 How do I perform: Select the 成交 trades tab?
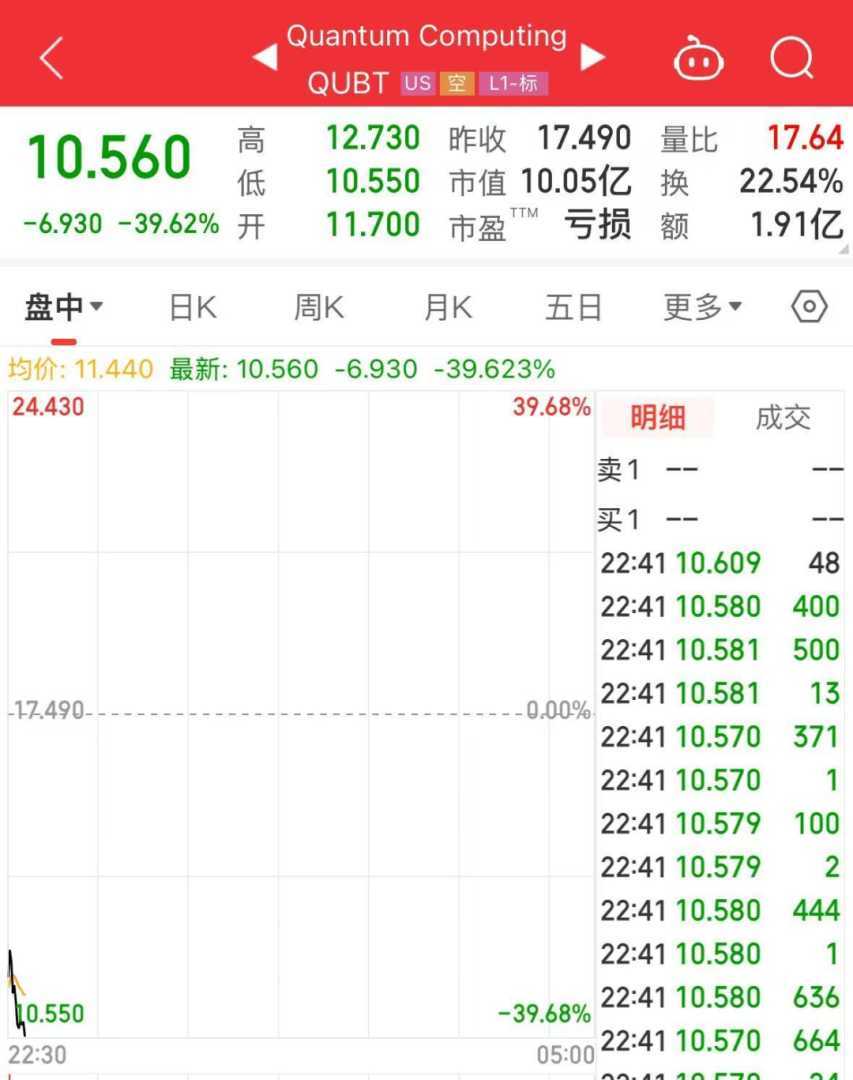(782, 418)
